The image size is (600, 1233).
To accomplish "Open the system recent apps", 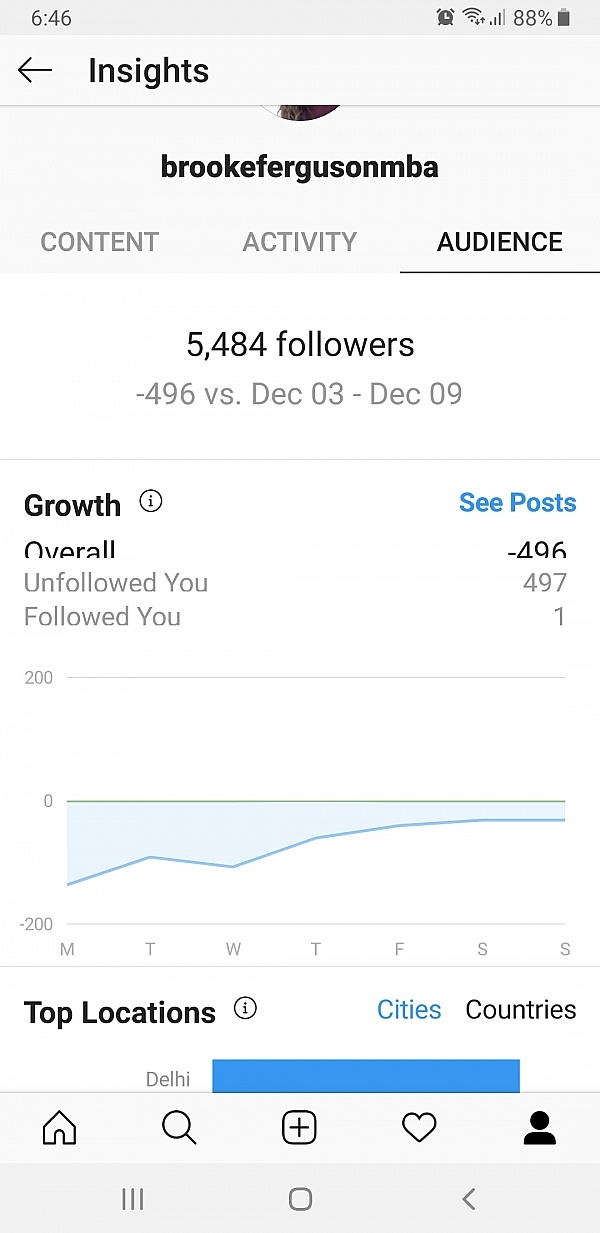I will (x=132, y=1199).
